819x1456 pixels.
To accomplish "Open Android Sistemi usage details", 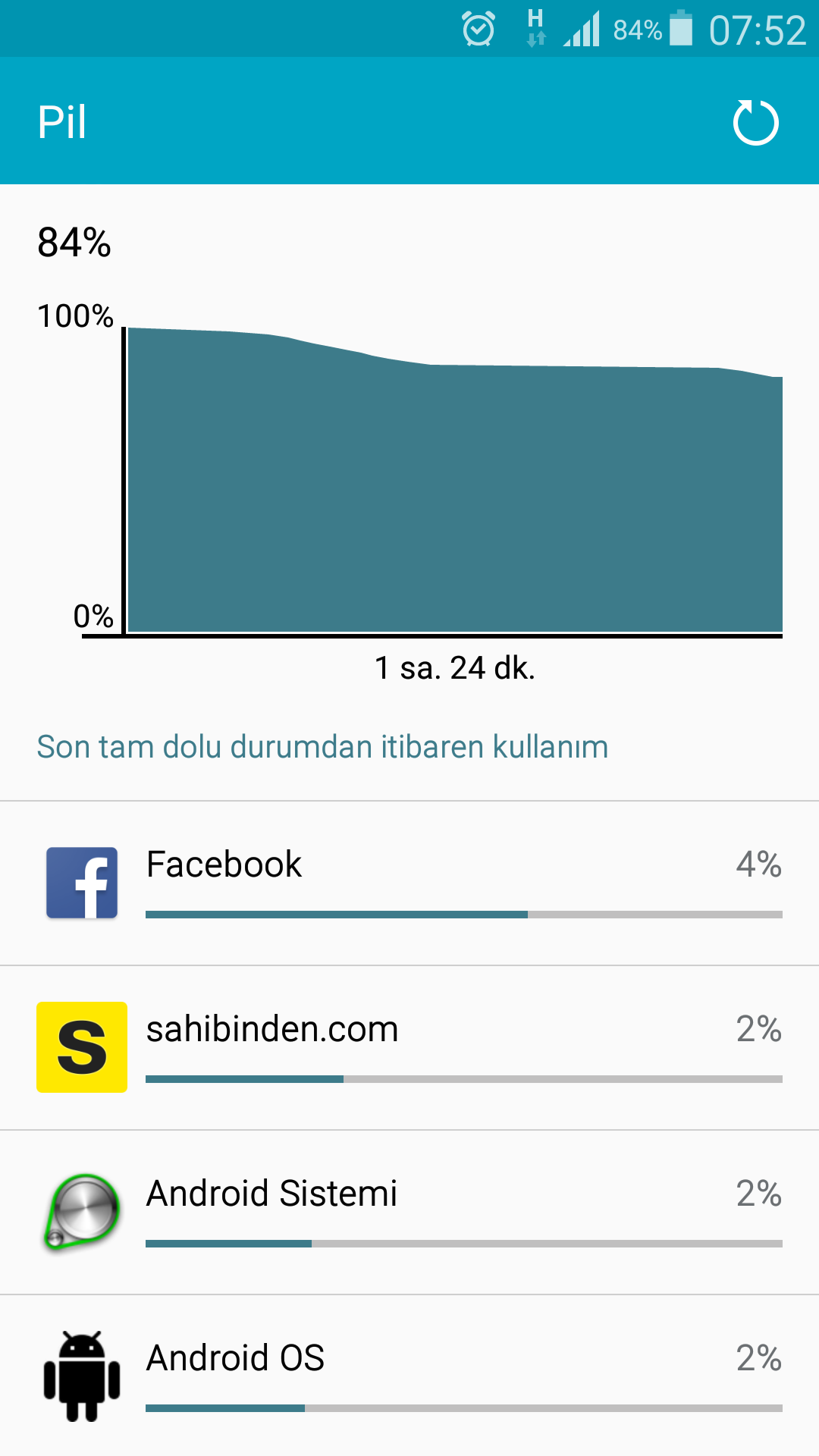I will pos(409,1213).
